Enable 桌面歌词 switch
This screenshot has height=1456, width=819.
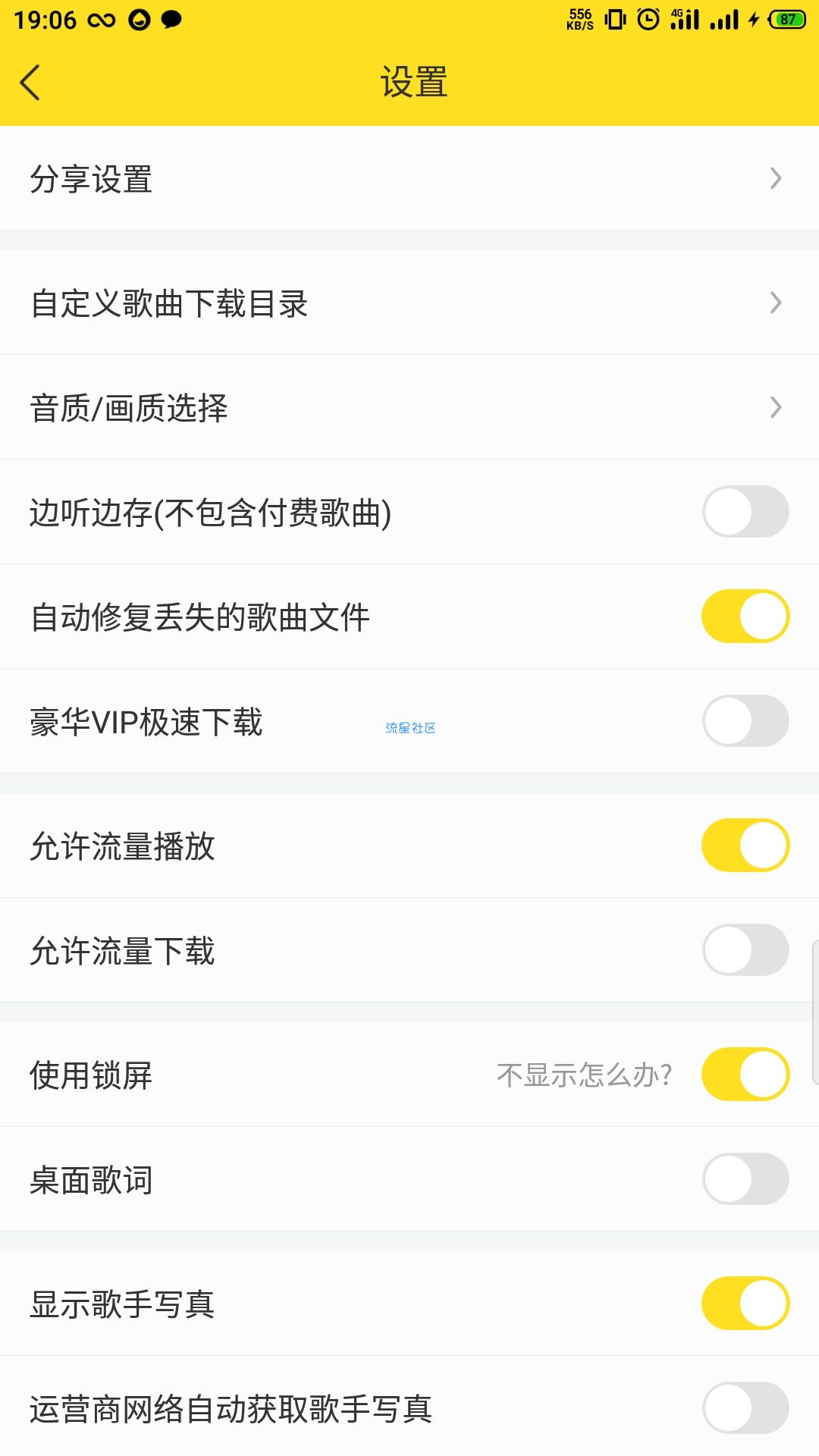point(745,1179)
